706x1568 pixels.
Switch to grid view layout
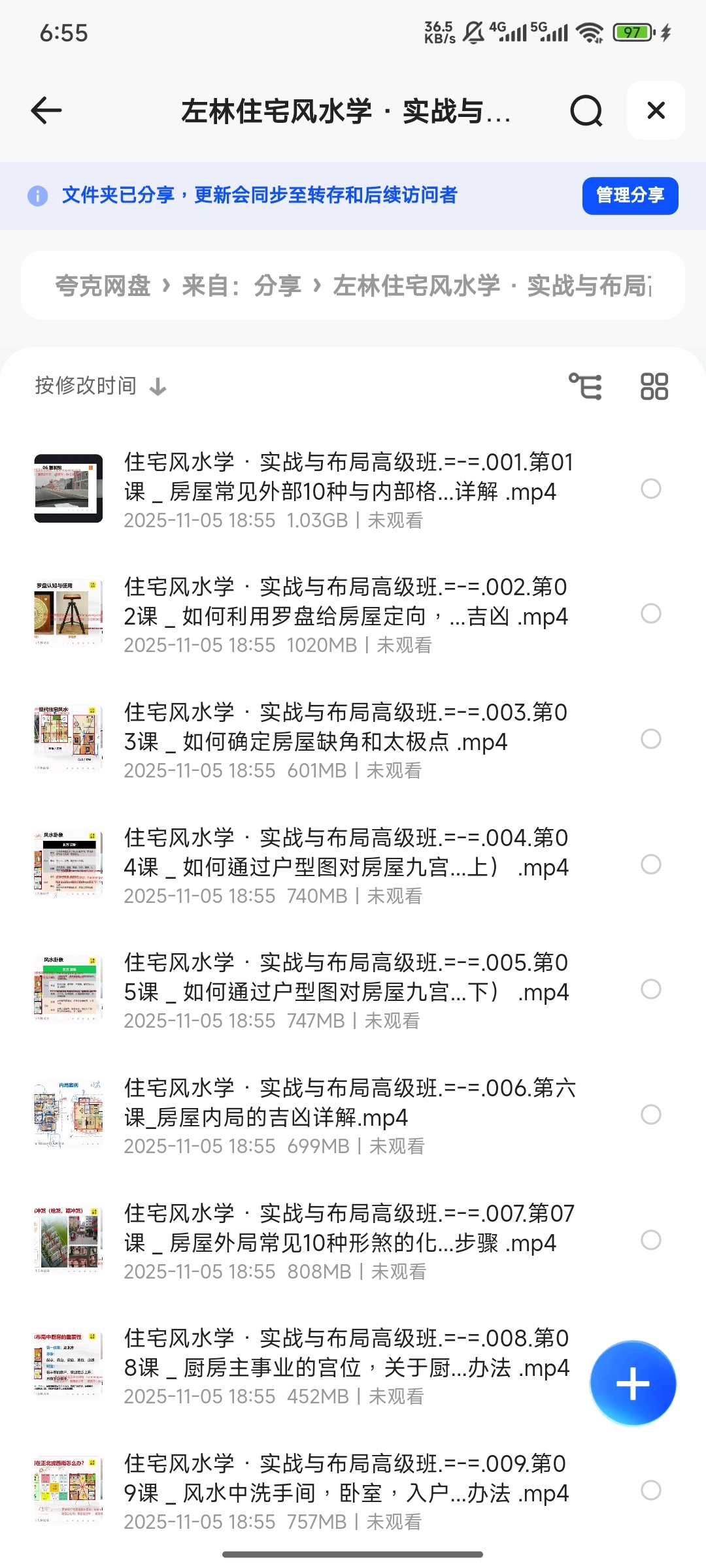coord(654,385)
